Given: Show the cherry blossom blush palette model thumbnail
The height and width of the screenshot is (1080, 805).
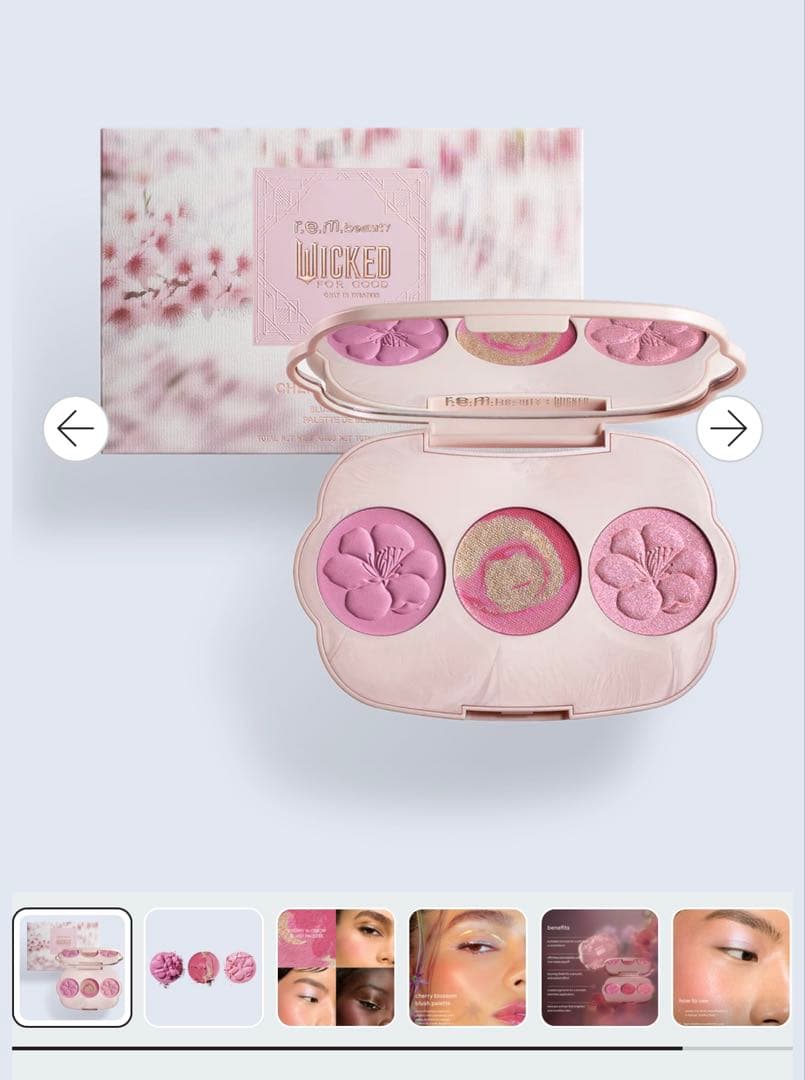Looking at the screenshot, I should (468, 967).
